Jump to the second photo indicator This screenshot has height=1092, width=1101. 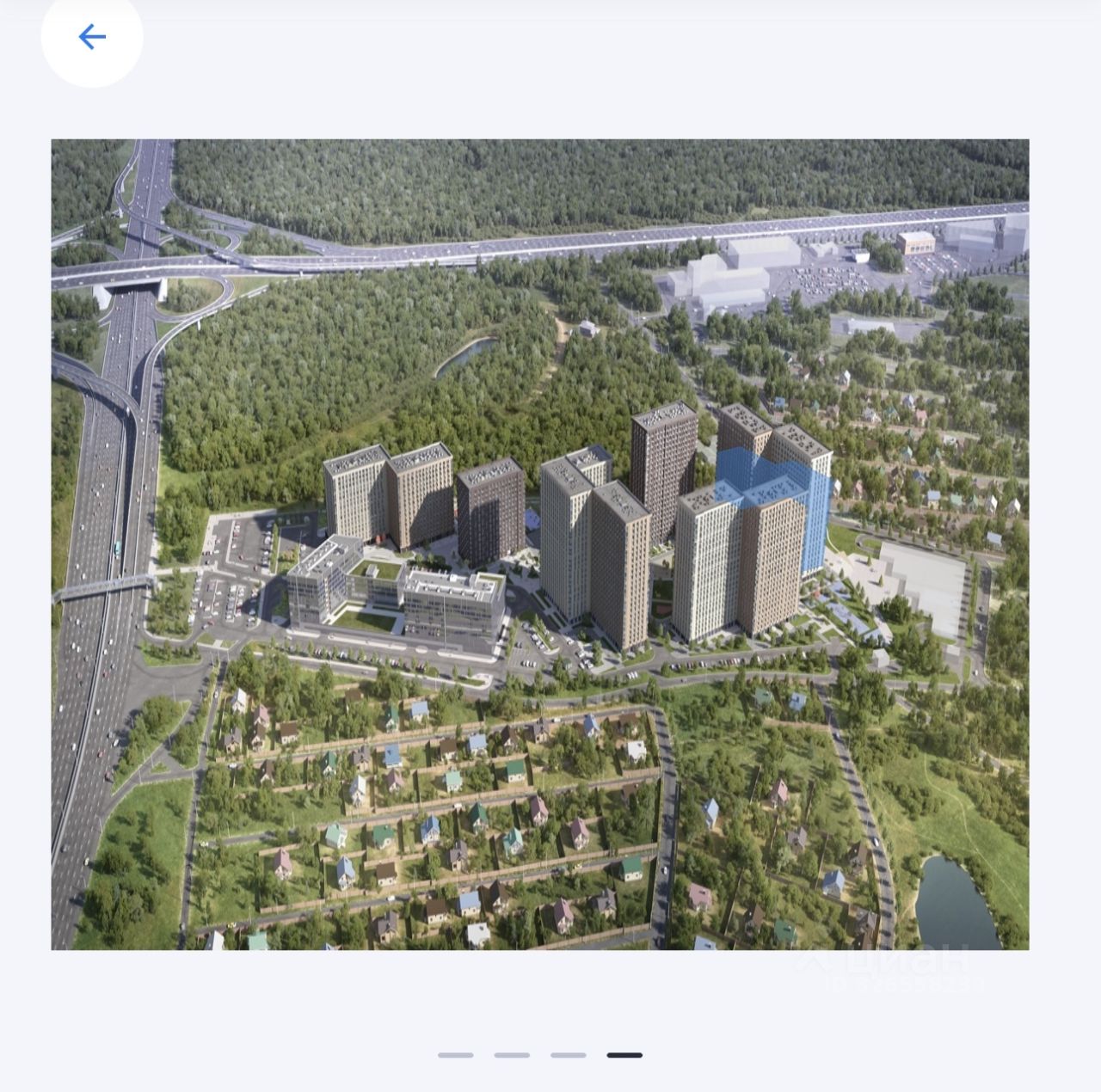(x=512, y=1055)
